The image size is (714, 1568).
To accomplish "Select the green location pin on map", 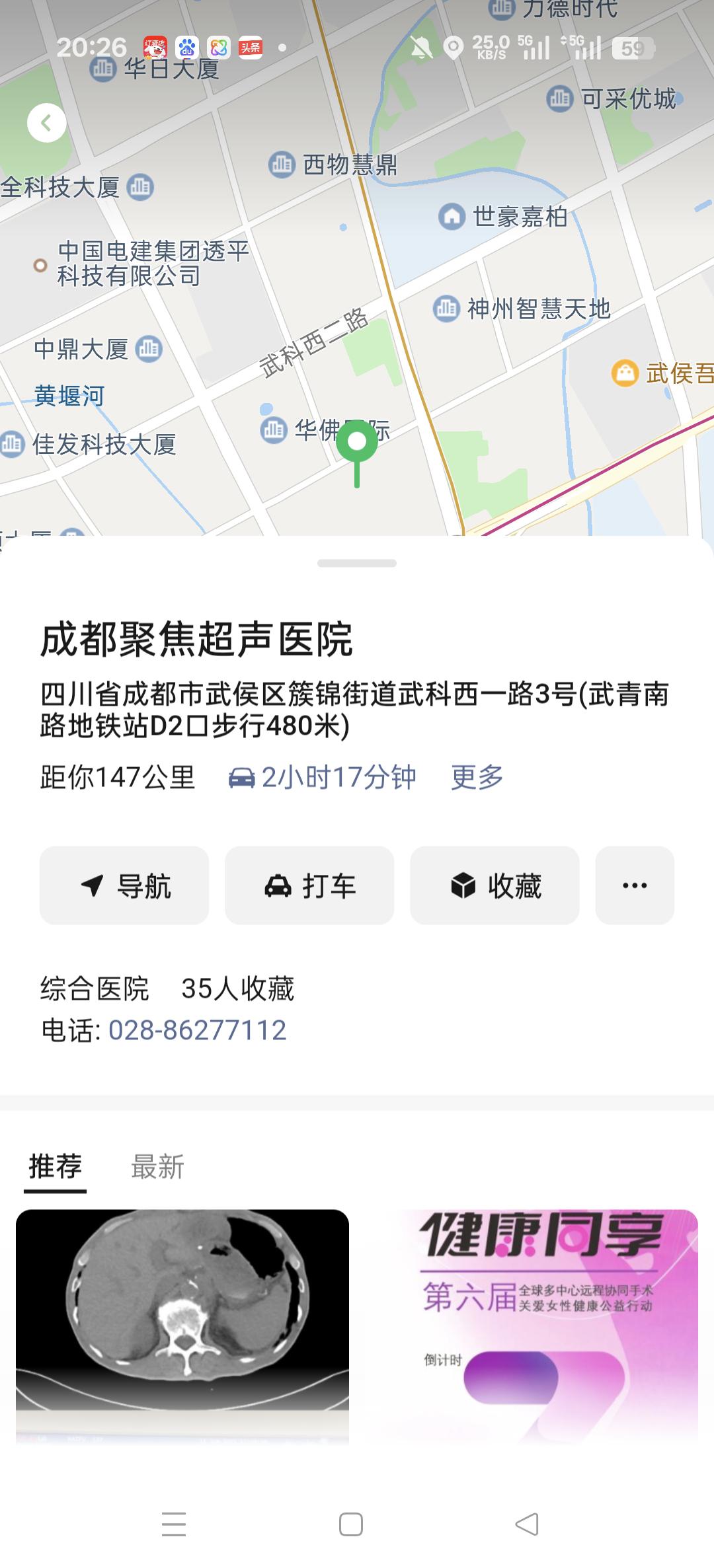I will (357, 443).
